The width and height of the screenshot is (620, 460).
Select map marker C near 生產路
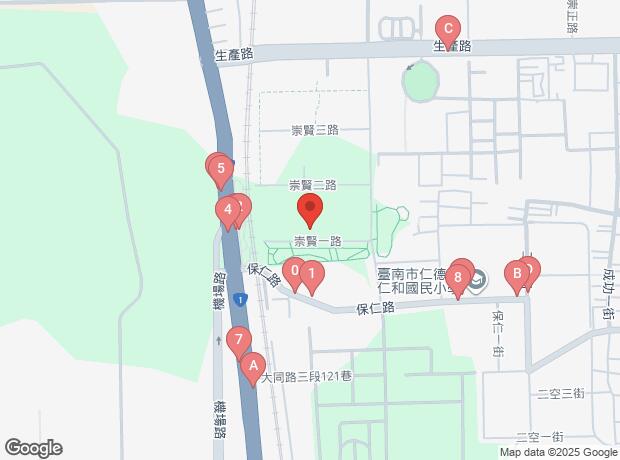coord(449,29)
